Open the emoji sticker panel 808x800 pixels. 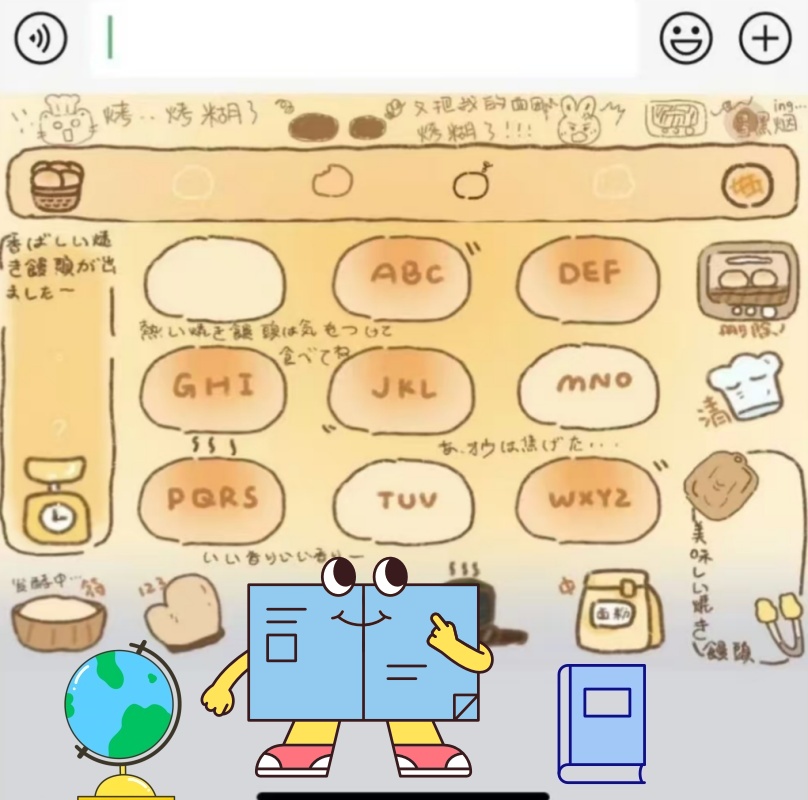click(x=686, y=39)
